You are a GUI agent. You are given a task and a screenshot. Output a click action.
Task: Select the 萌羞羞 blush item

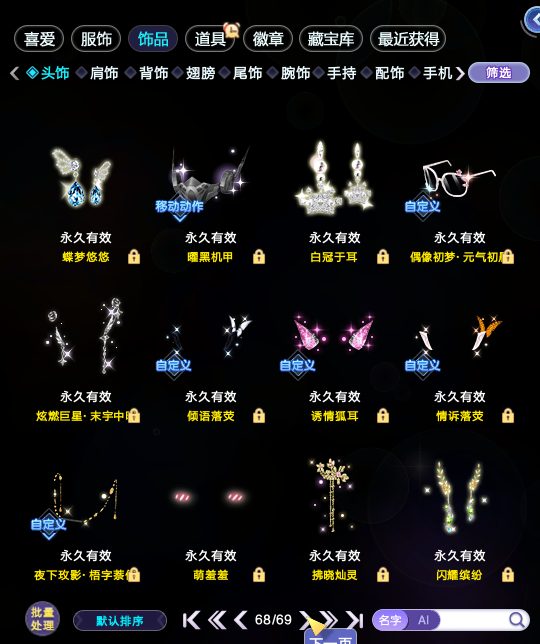(210, 518)
